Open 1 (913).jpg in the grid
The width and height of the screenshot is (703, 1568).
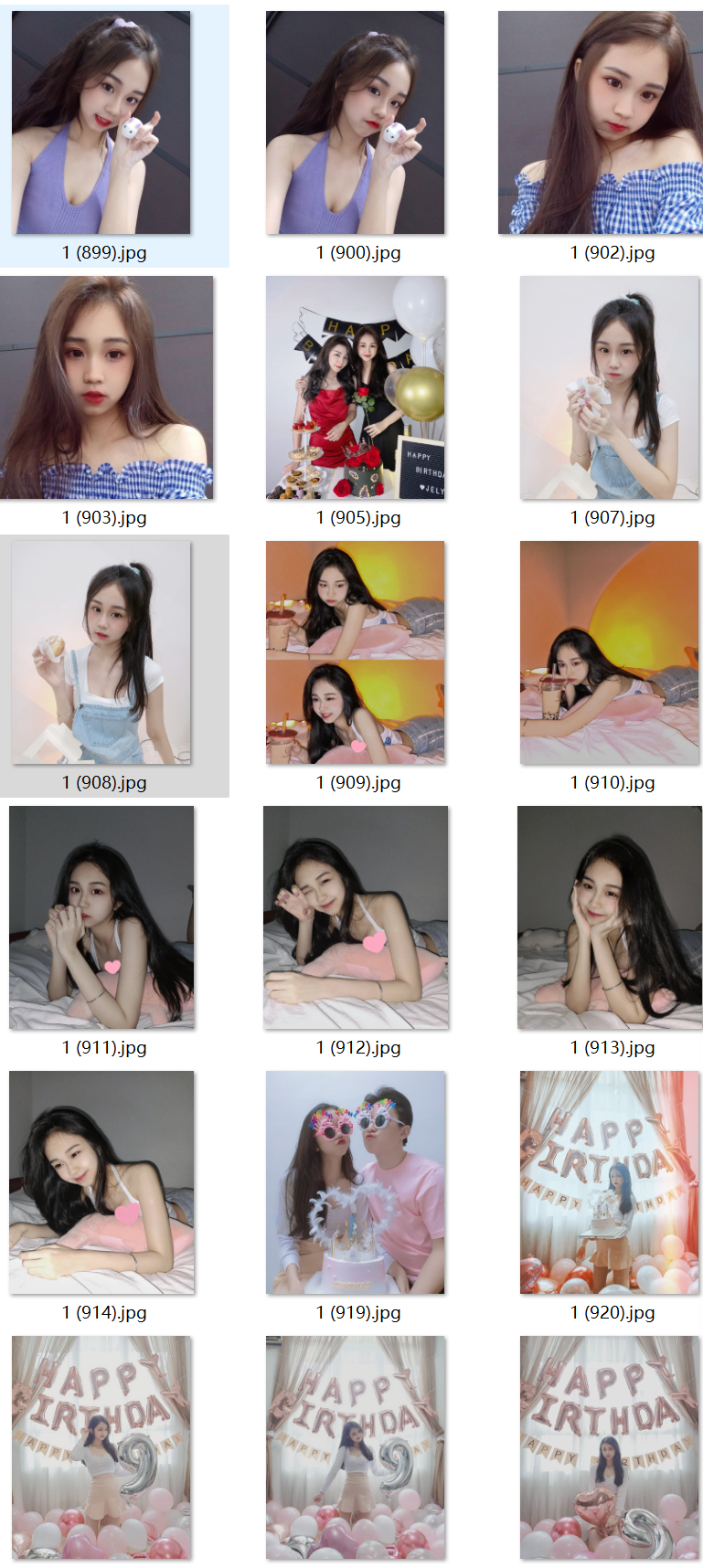coord(610,917)
